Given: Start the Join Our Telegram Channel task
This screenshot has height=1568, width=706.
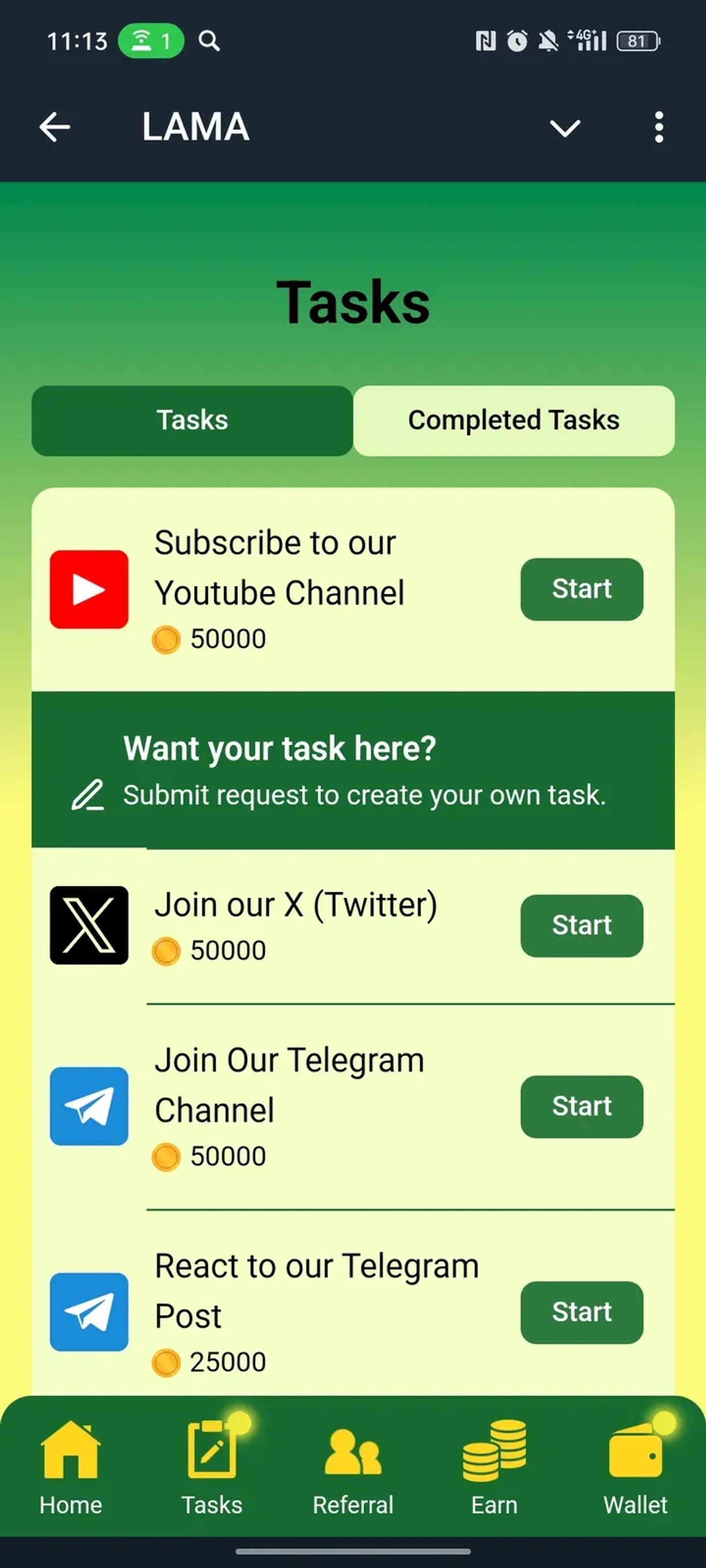Looking at the screenshot, I should click(x=581, y=1106).
